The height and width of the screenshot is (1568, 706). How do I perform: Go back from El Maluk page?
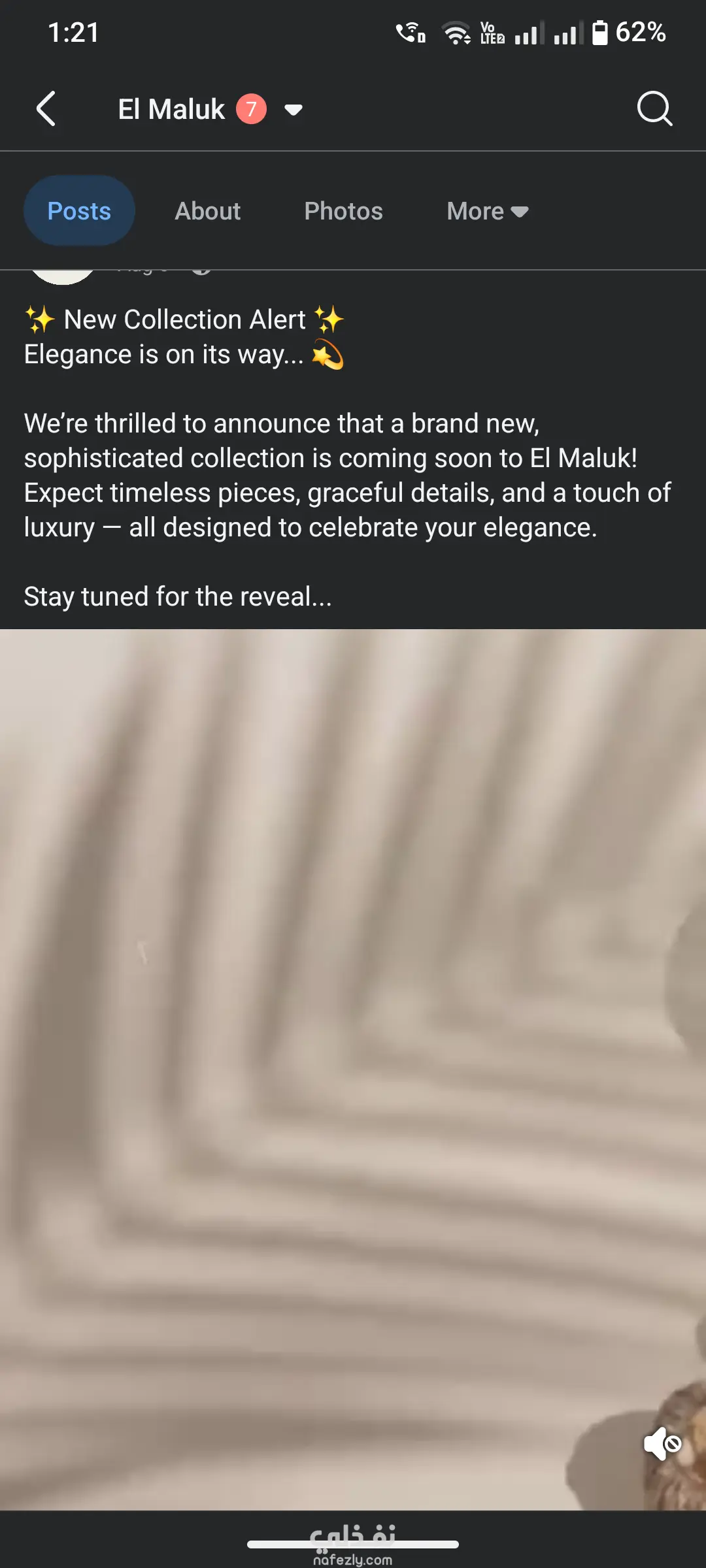46,108
